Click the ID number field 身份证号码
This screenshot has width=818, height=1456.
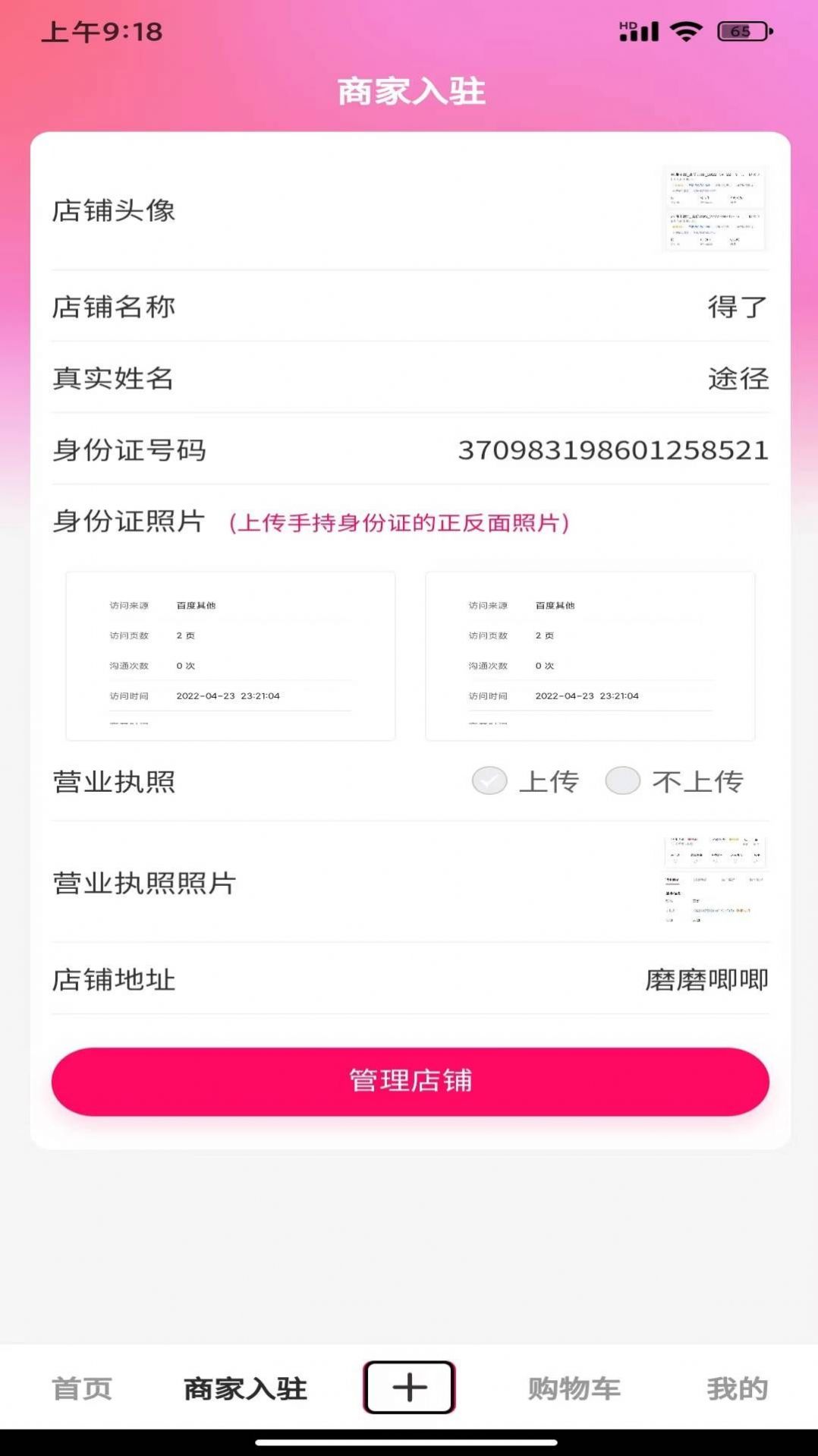pyautogui.click(x=612, y=451)
